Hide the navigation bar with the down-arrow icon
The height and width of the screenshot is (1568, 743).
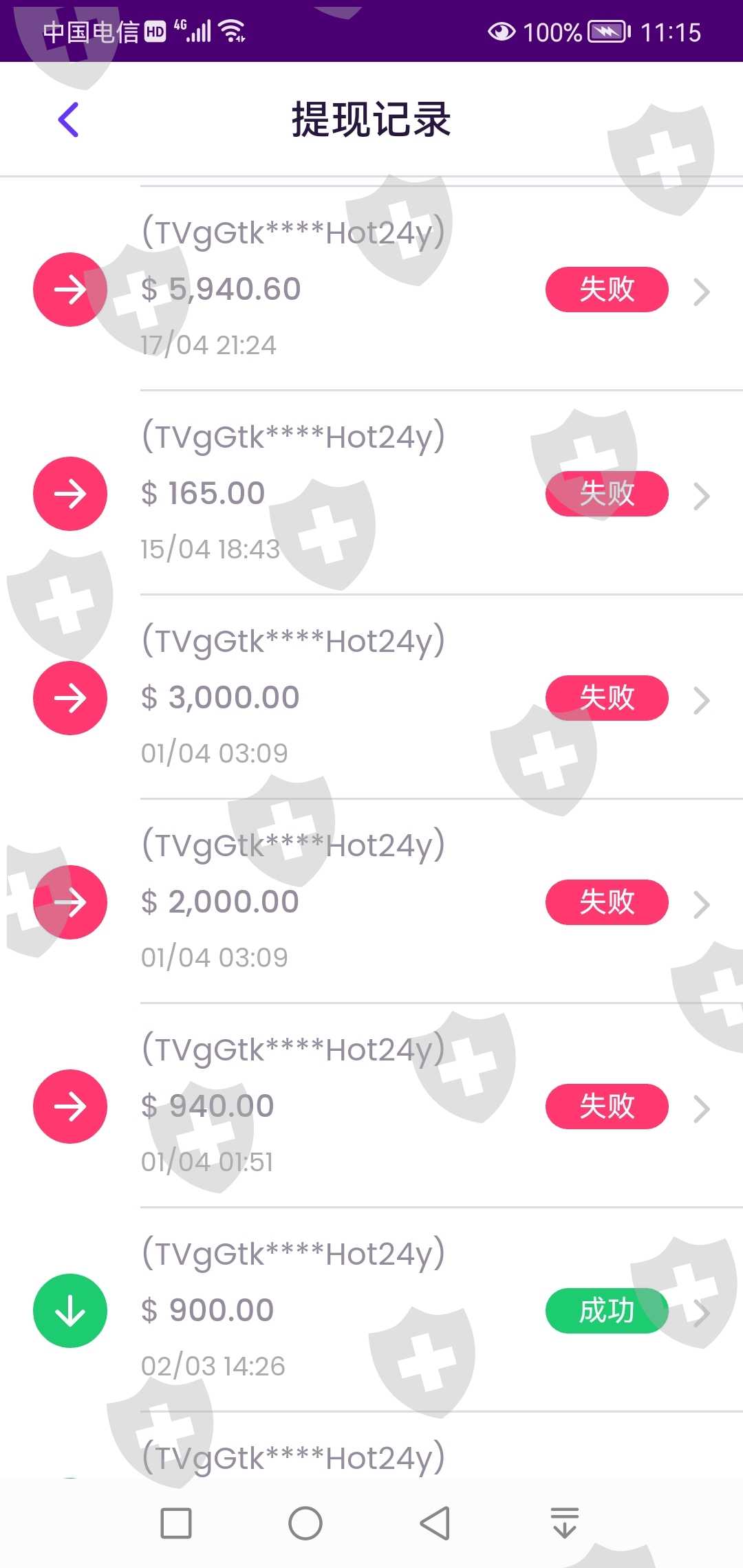pos(565,1523)
